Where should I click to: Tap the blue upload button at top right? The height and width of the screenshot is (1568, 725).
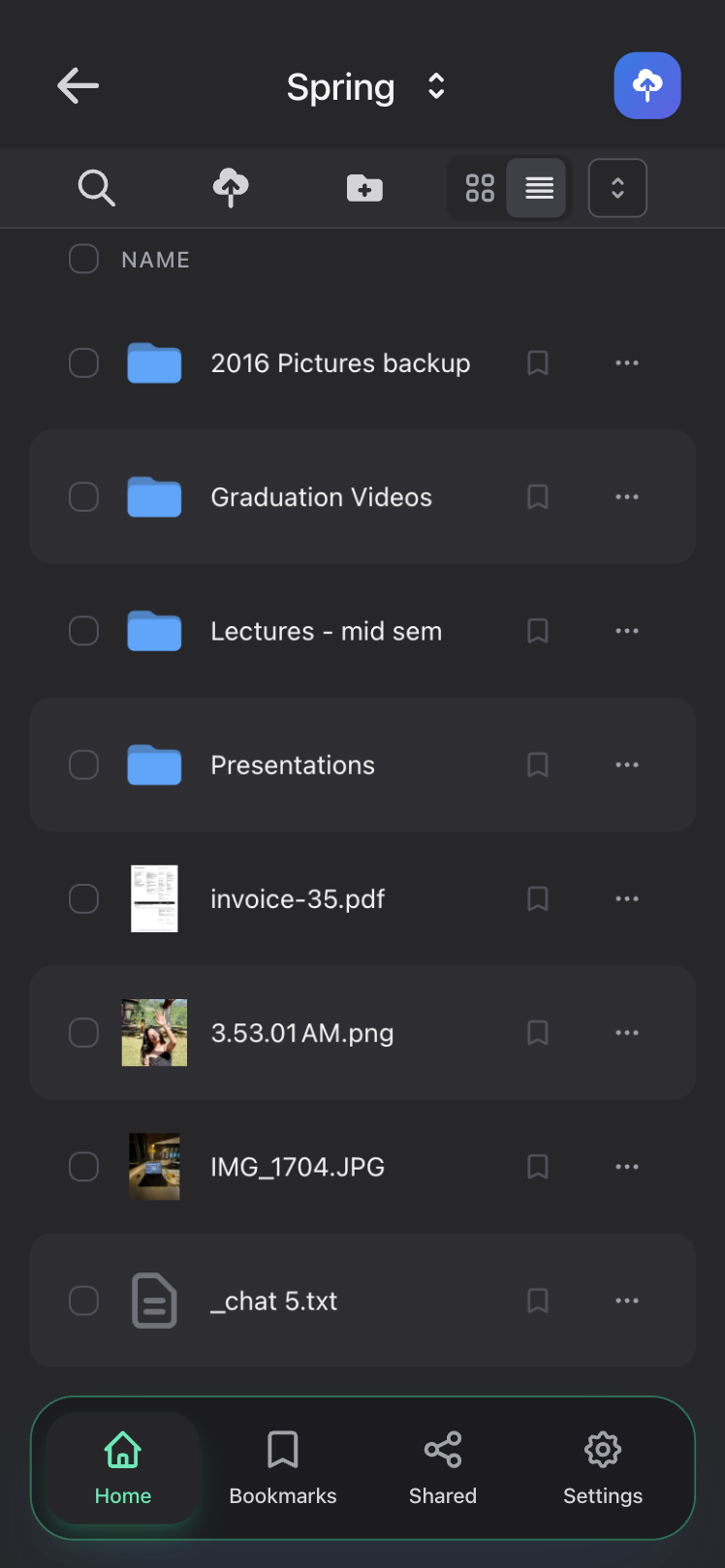(646, 85)
